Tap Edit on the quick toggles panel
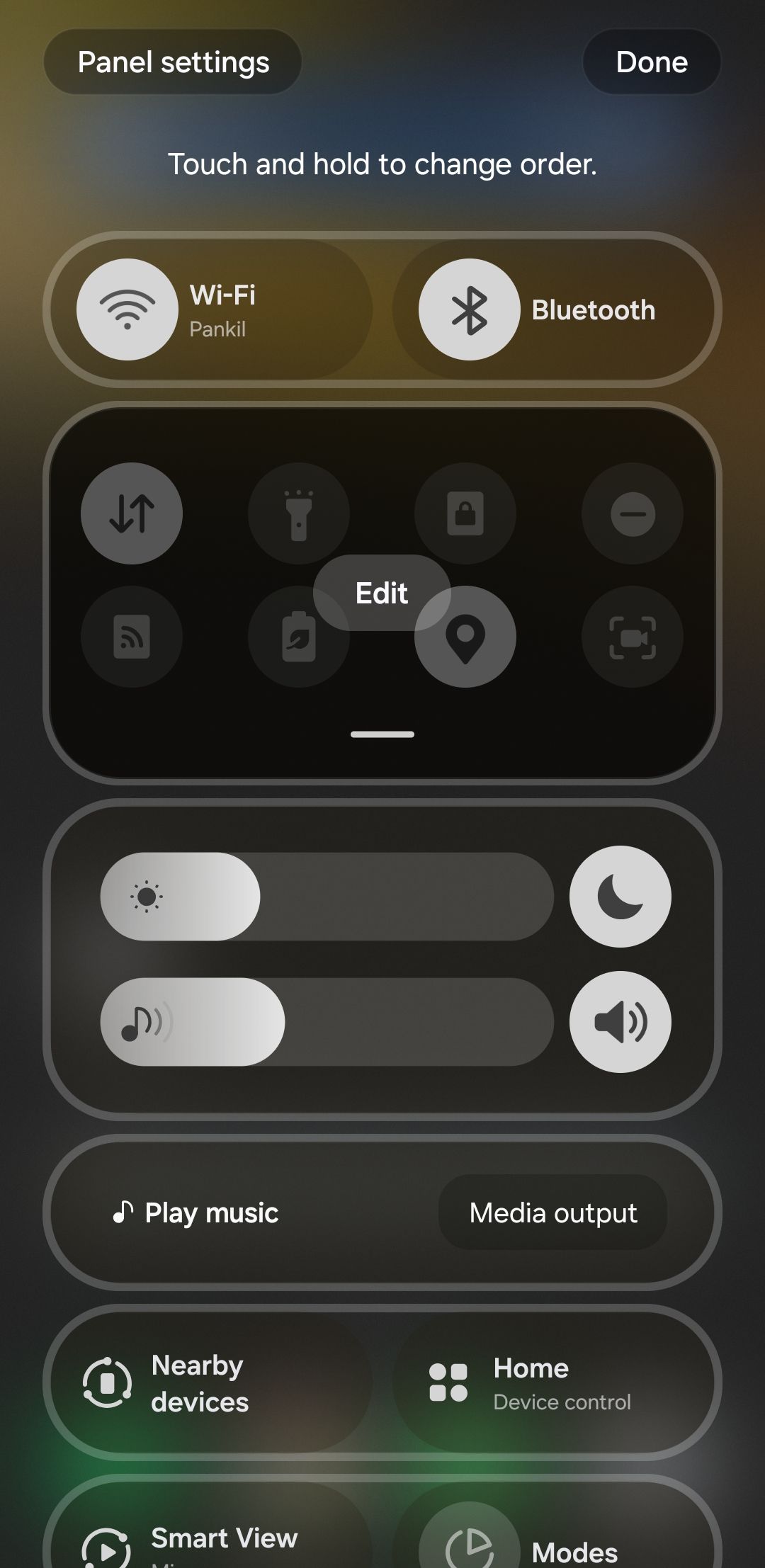Image resolution: width=765 pixels, height=1568 pixels. pyautogui.click(x=382, y=593)
